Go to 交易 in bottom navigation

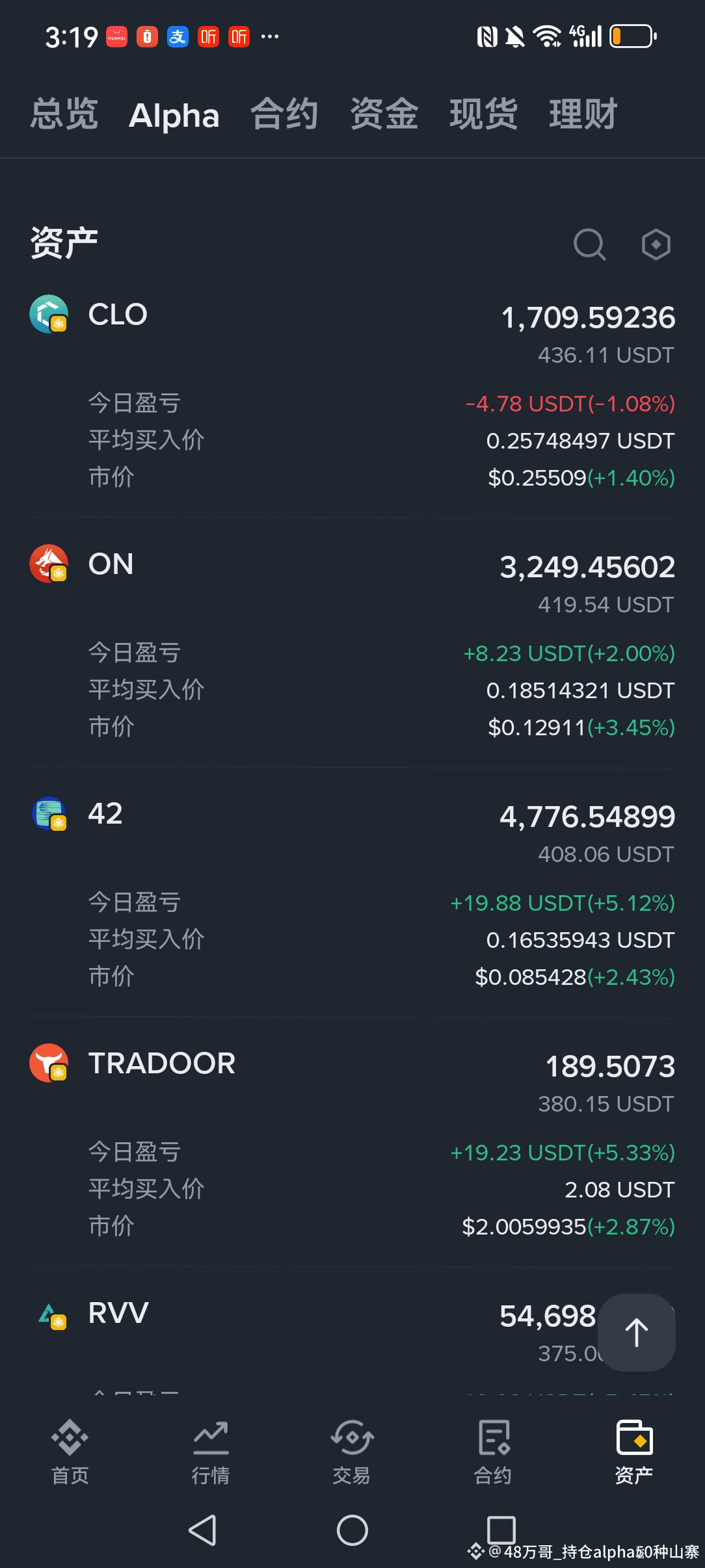point(352,1452)
